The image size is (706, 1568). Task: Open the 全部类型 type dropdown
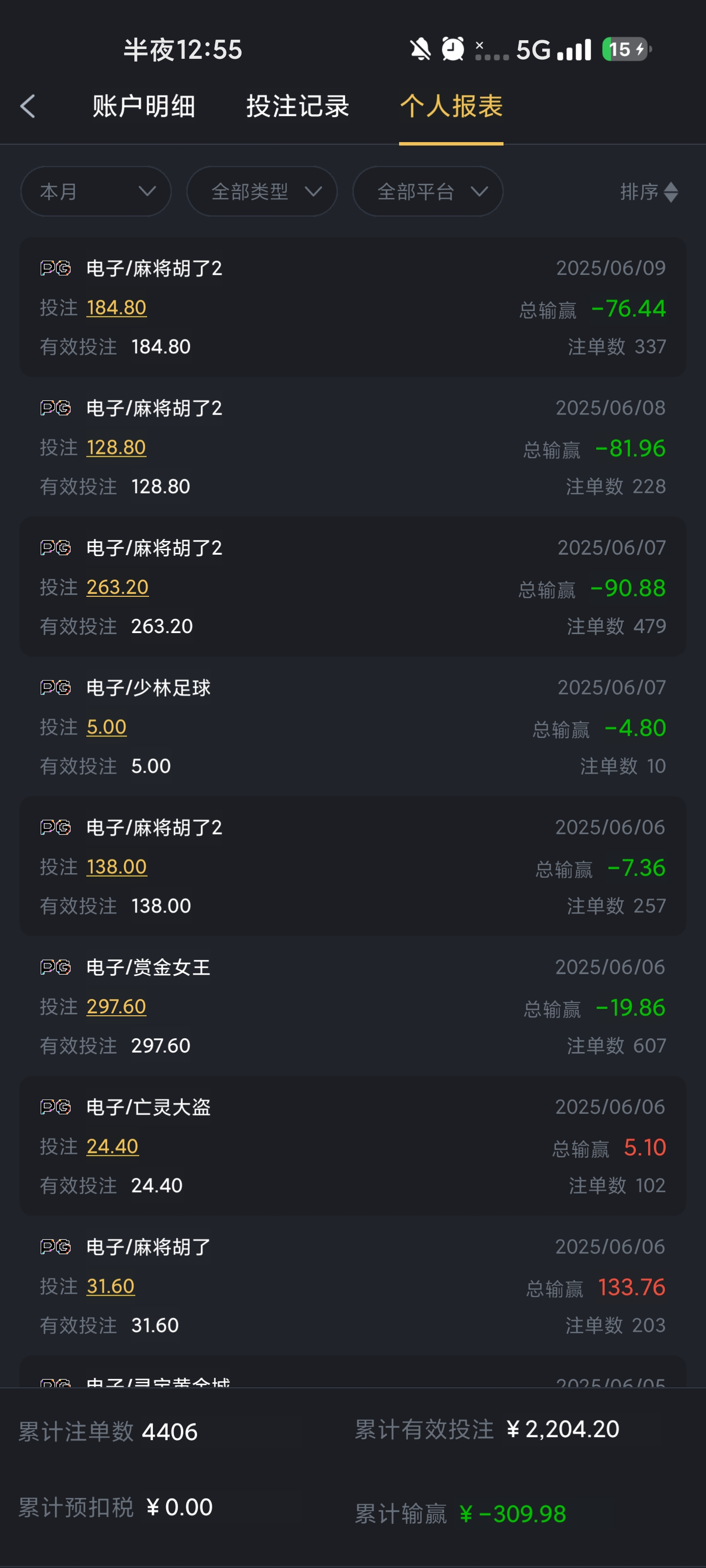[262, 192]
